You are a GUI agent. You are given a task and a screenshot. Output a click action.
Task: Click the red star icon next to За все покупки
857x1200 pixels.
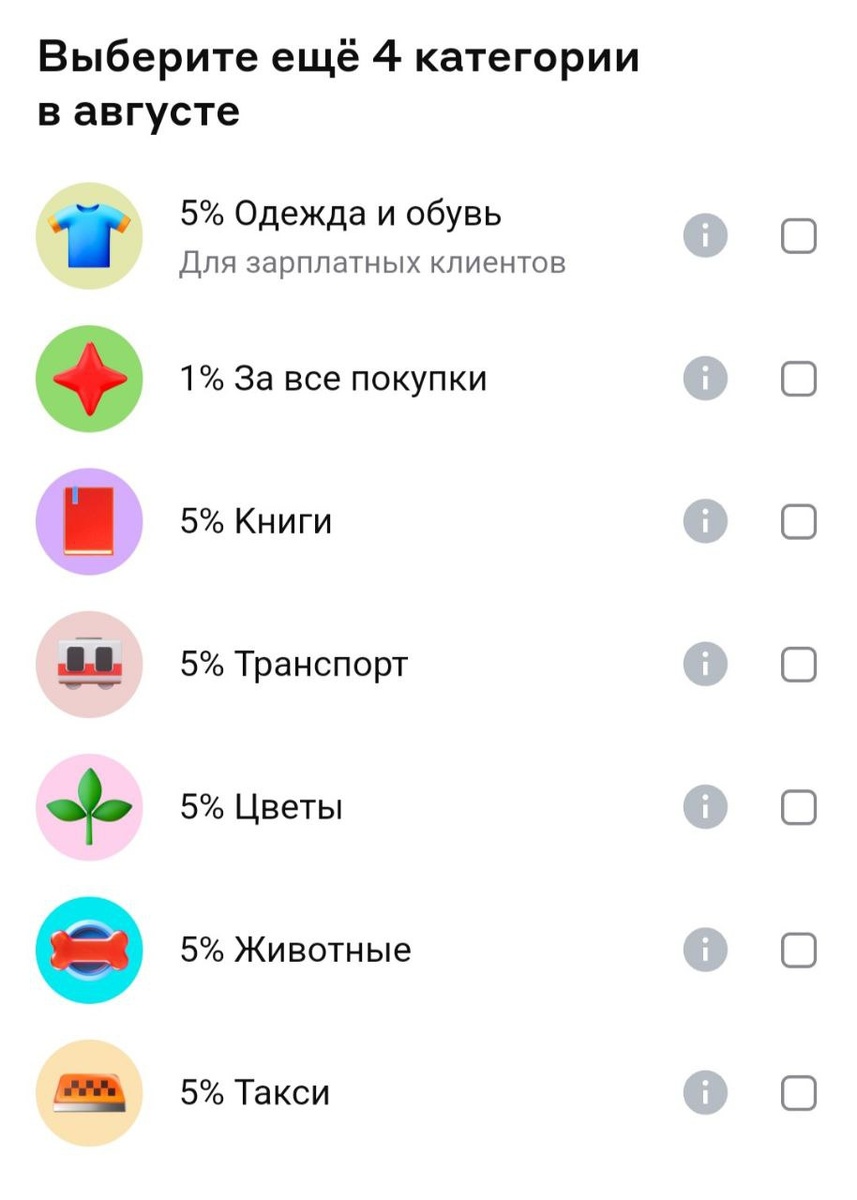(88, 378)
